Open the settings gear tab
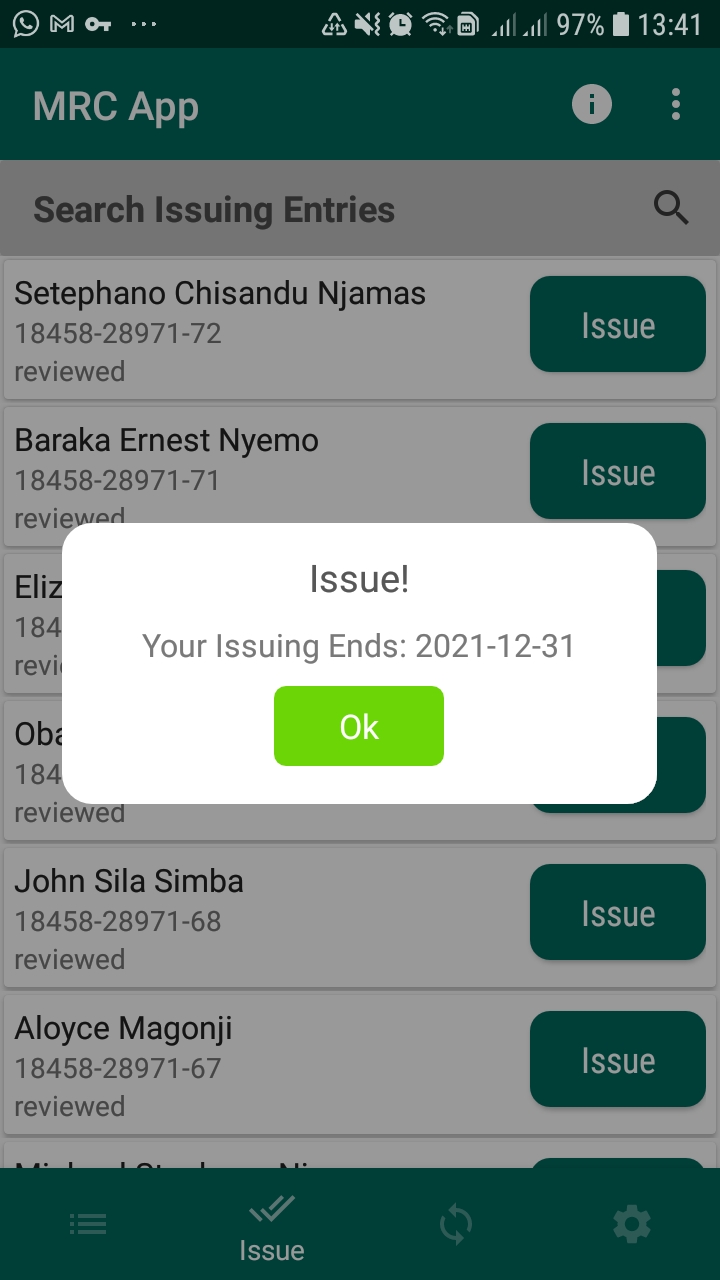 (632, 1224)
